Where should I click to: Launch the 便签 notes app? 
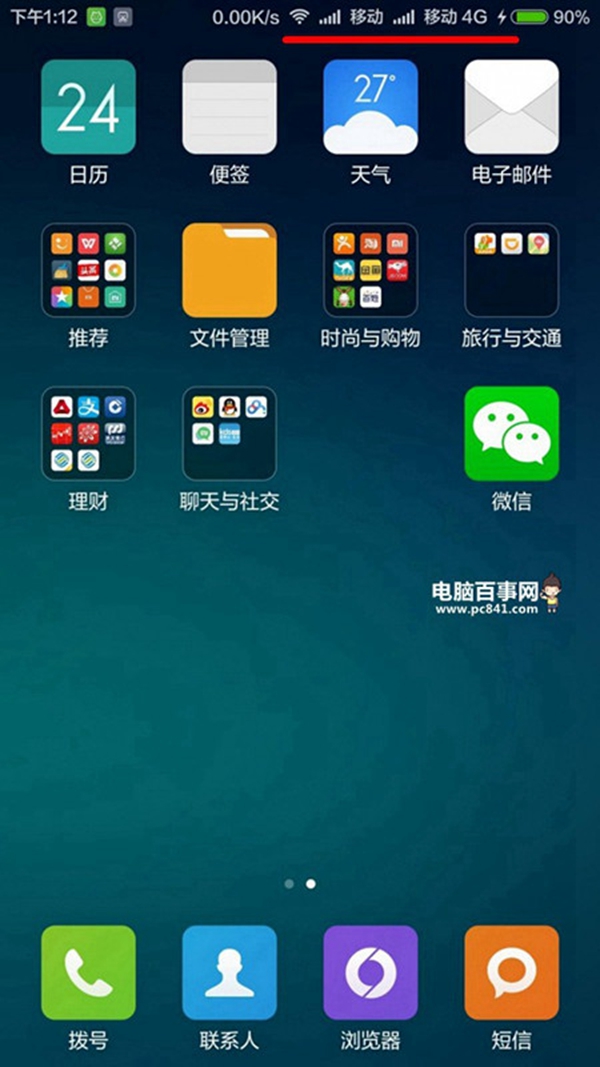coord(229,107)
